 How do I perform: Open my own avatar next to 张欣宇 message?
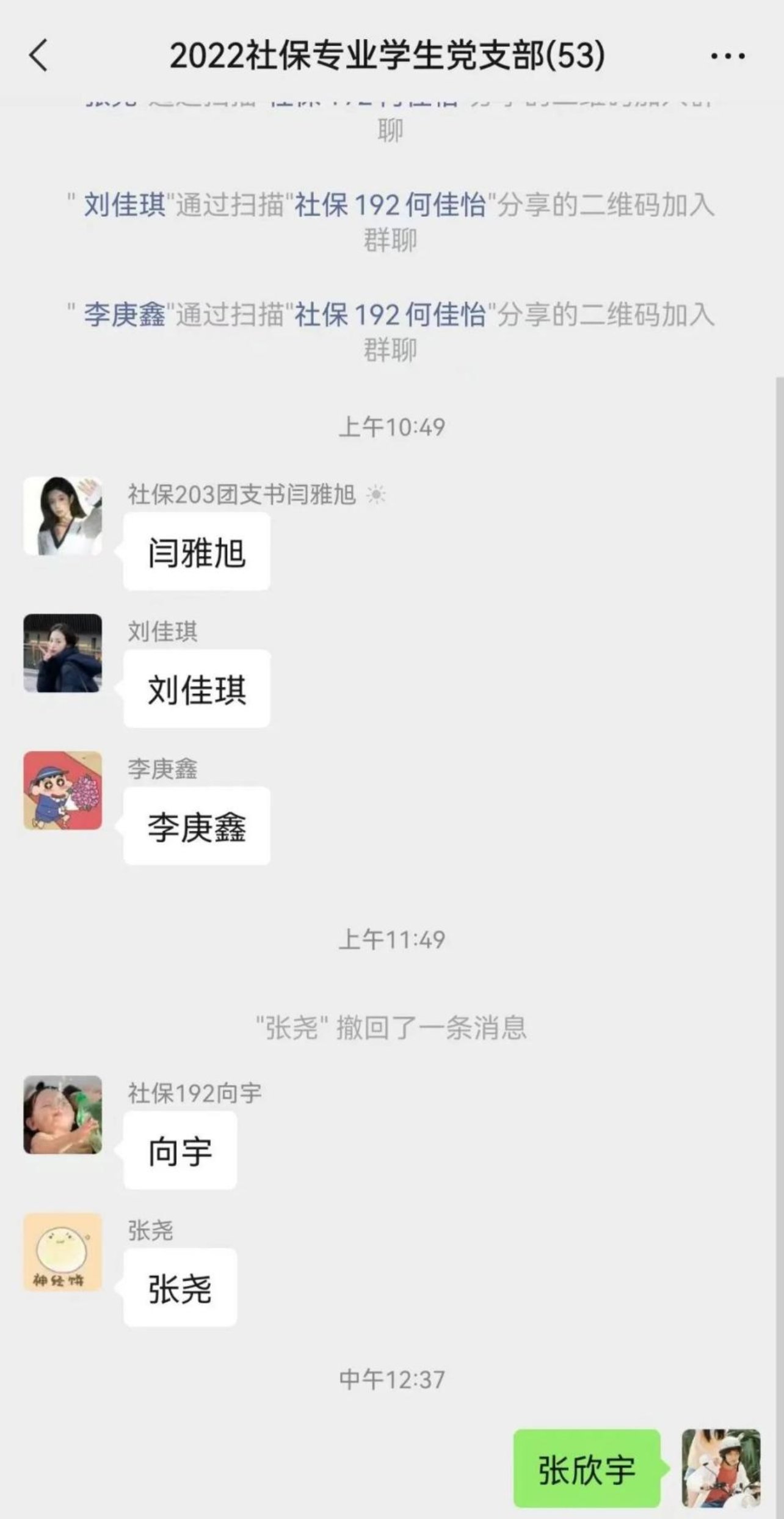click(x=720, y=1468)
